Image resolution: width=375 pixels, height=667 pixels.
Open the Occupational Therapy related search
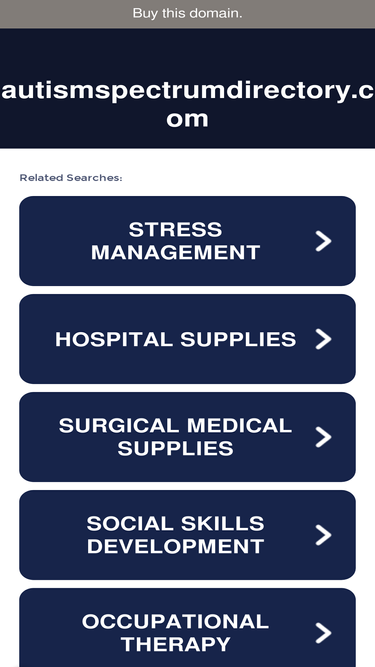click(188, 628)
